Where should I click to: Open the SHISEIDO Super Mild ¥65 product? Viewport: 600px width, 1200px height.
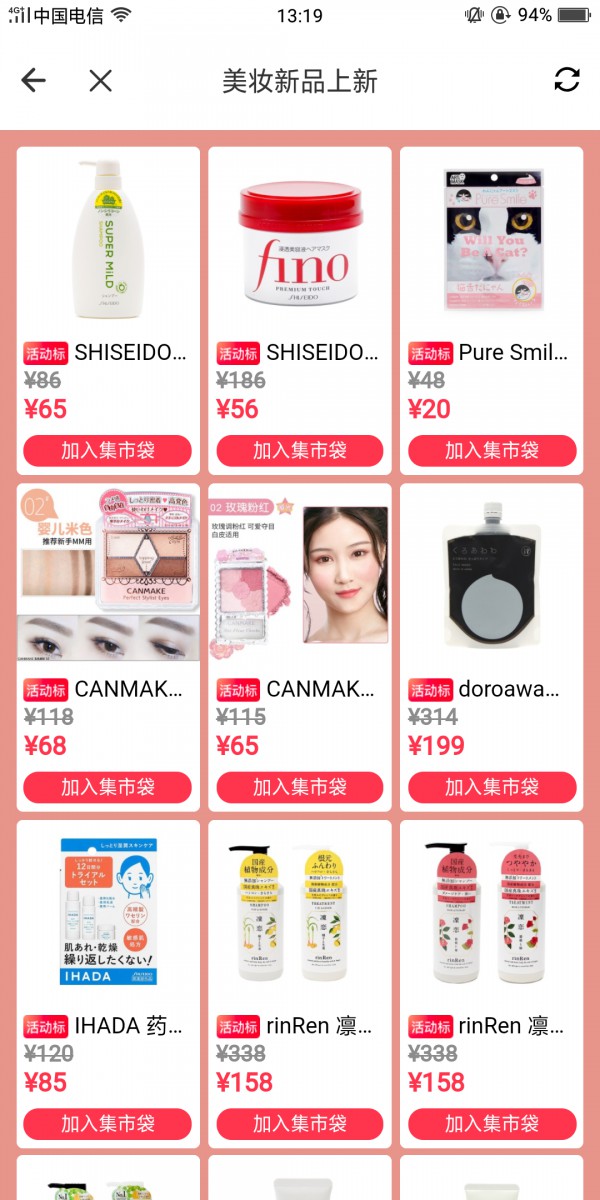pyautogui.click(x=108, y=240)
